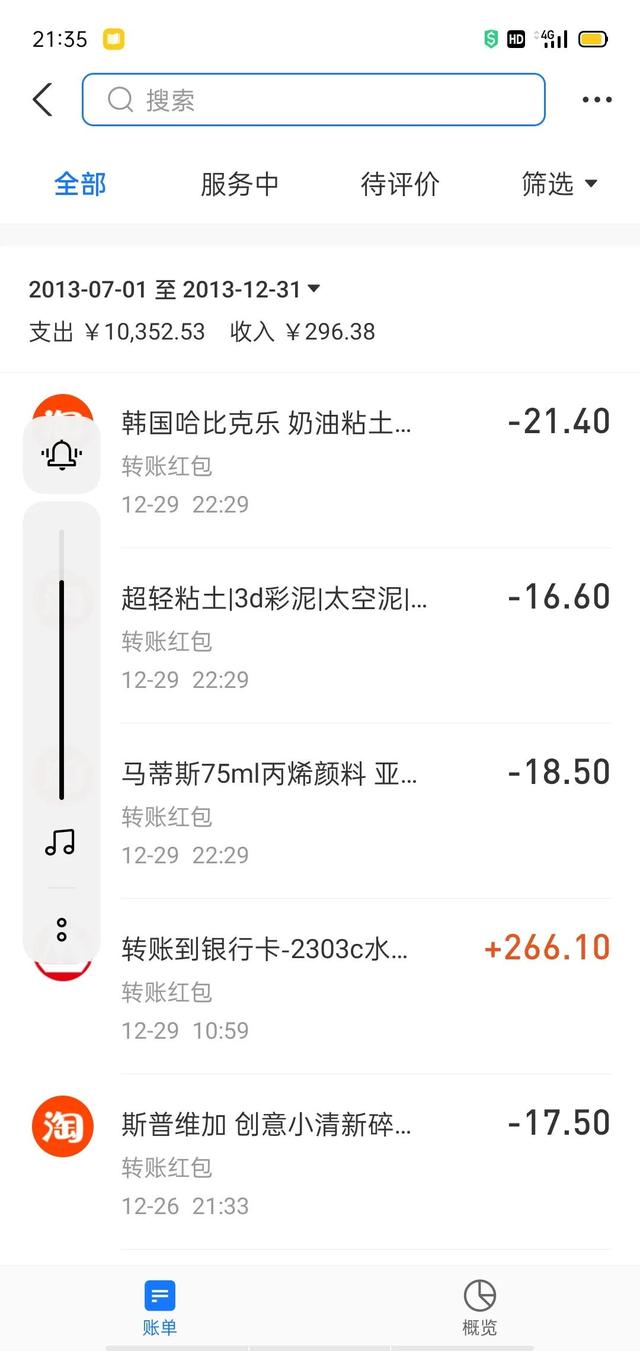Viewport: 640px width, 1351px height.
Task: Switch to the 服务中 tab
Action: [x=240, y=184]
